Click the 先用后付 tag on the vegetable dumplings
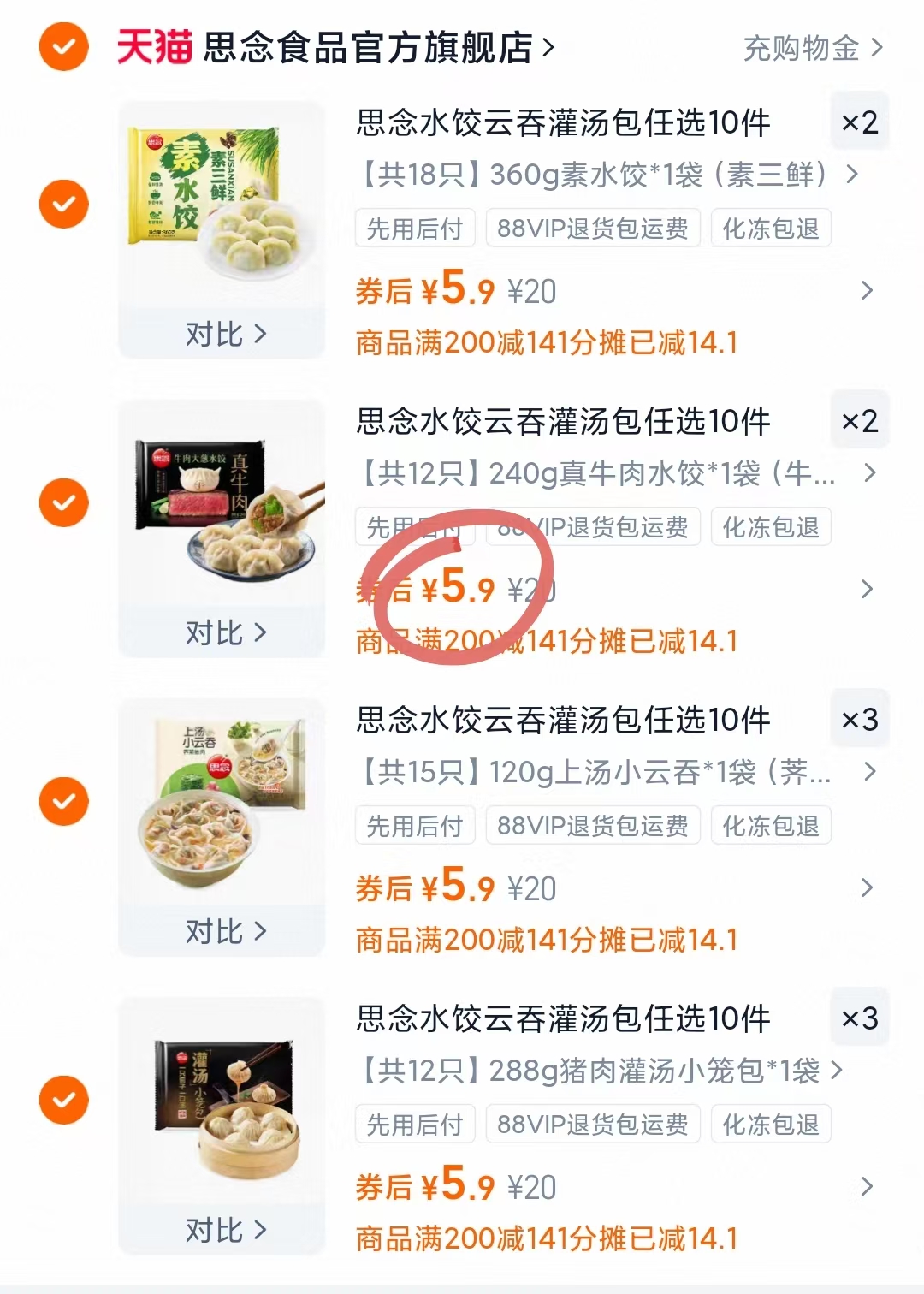Viewport: 924px width, 1294px height. point(414,228)
